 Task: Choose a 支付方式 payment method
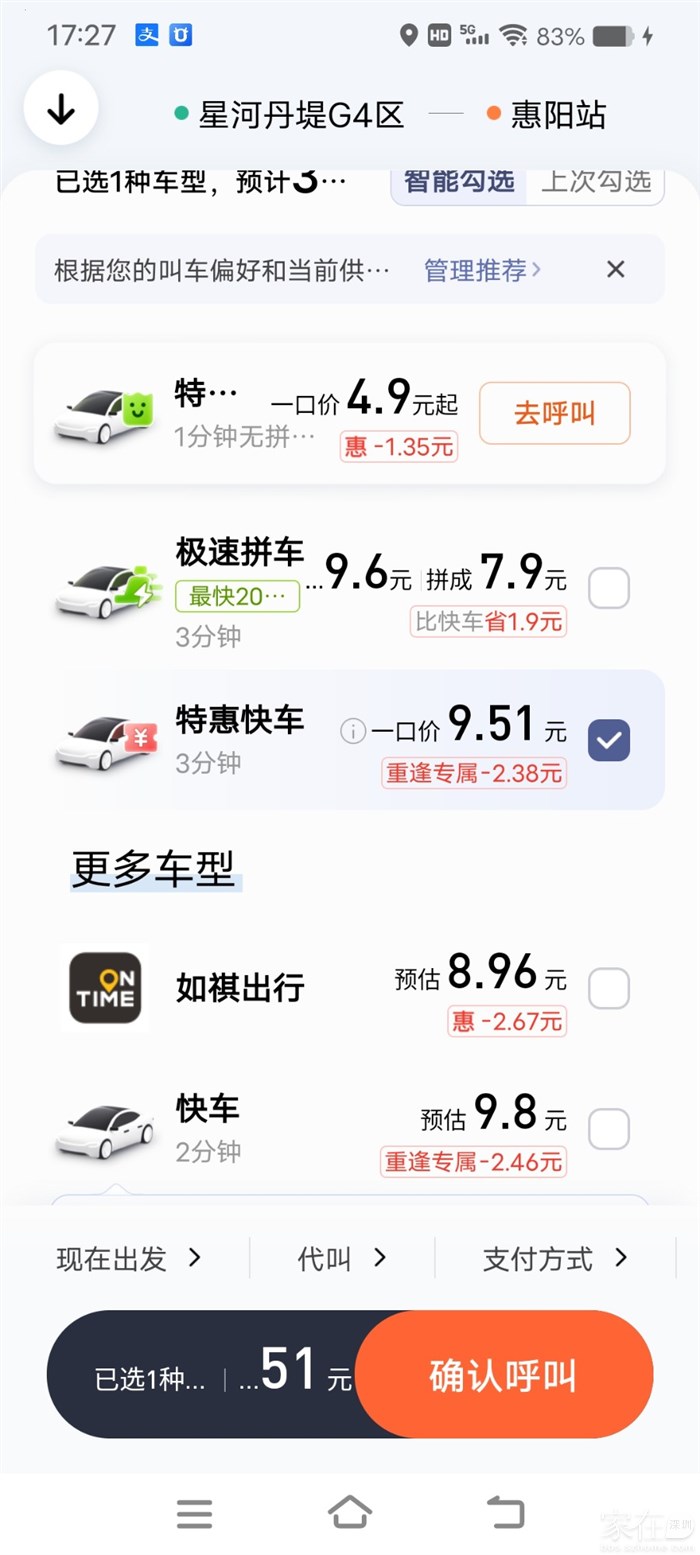[x=554, y=1259]
